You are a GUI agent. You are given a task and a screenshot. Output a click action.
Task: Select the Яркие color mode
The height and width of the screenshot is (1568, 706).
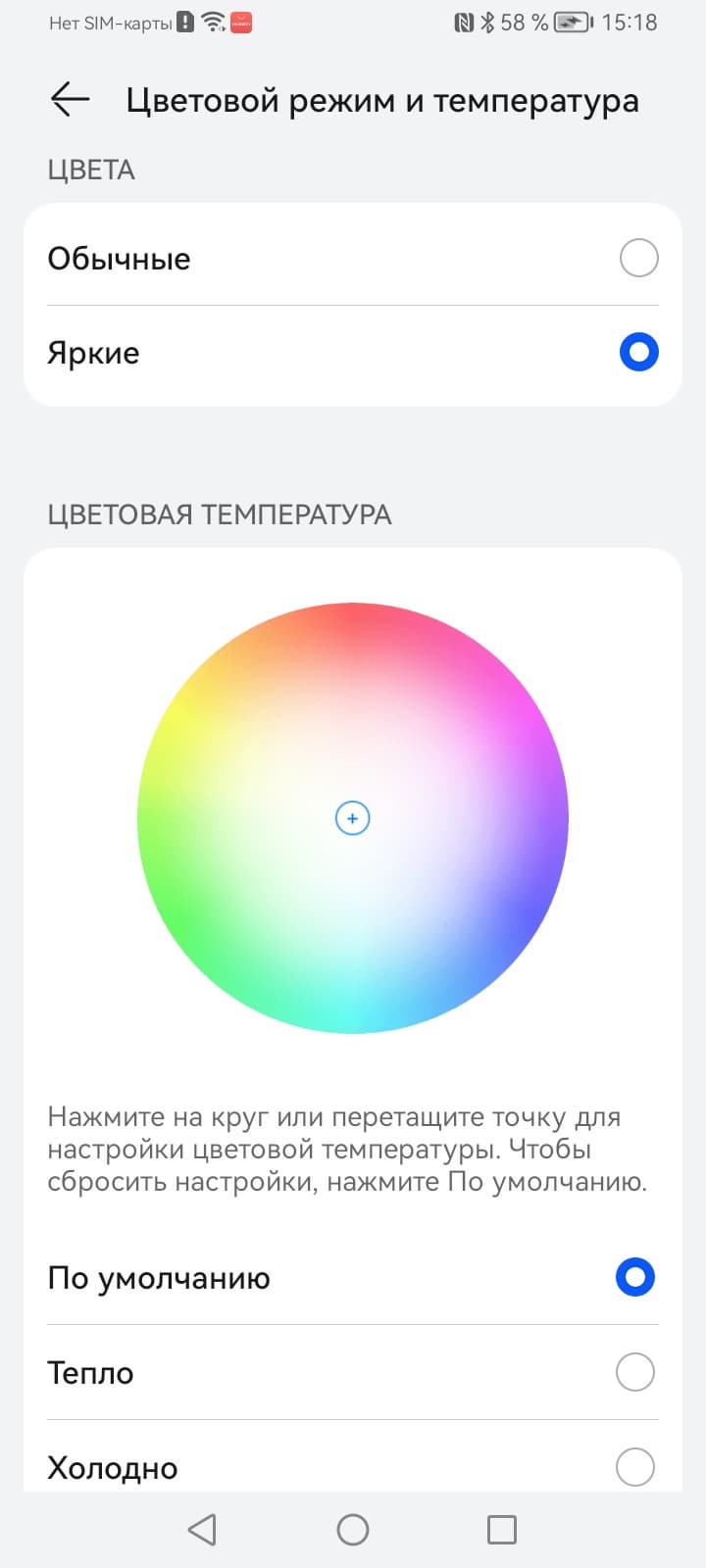pos(637,353)
